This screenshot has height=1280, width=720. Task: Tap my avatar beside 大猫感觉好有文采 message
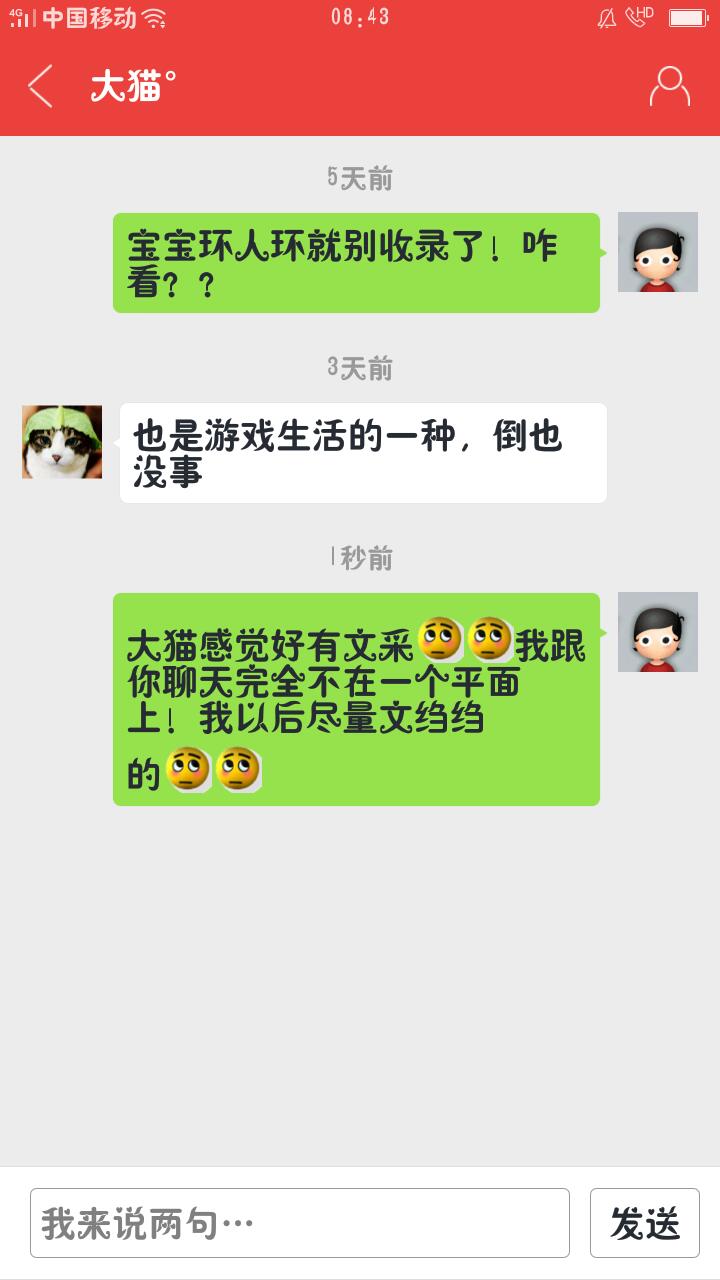(657, 632)
